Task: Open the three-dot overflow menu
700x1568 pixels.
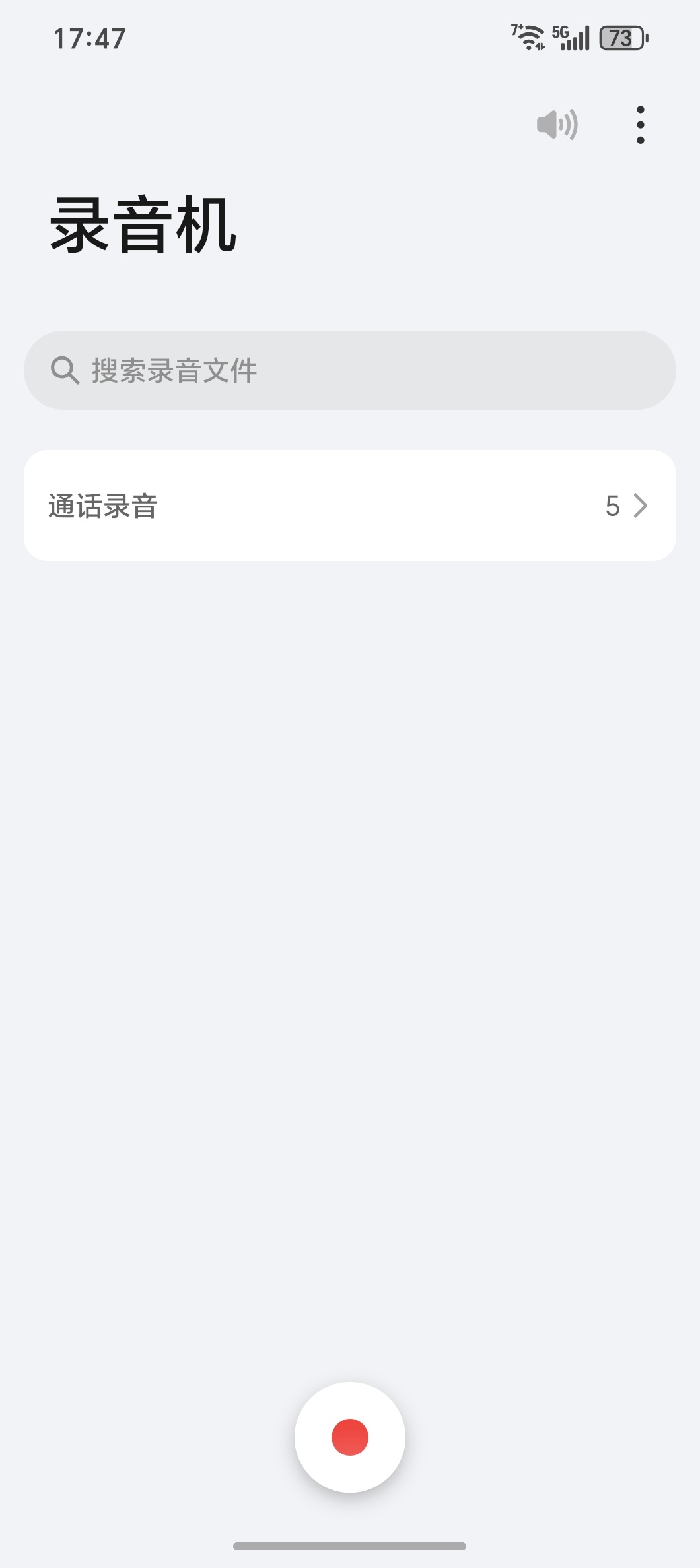Action: pyautogui.click(x=640, y=124)
